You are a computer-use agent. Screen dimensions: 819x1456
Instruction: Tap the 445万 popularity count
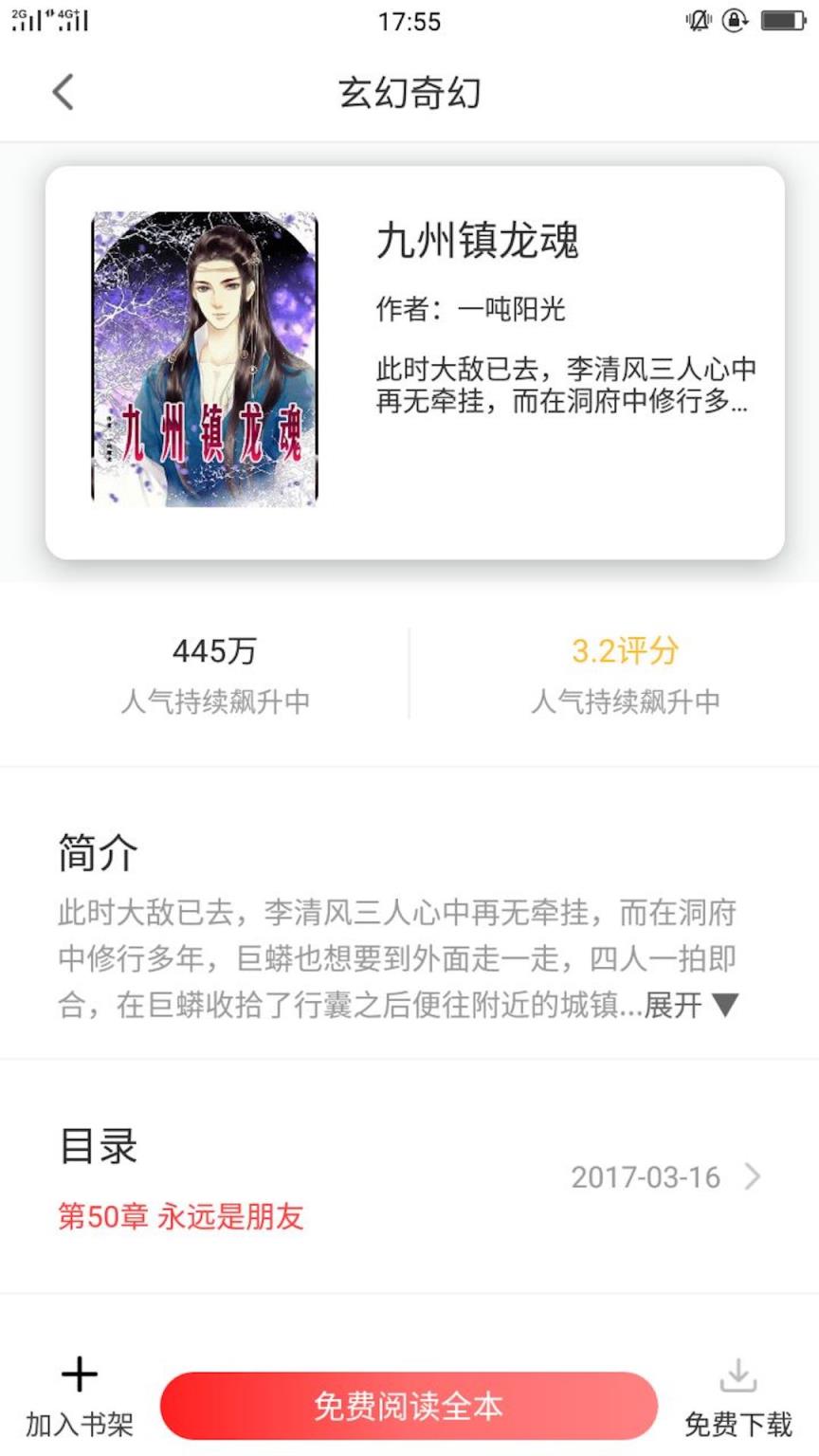216,651
